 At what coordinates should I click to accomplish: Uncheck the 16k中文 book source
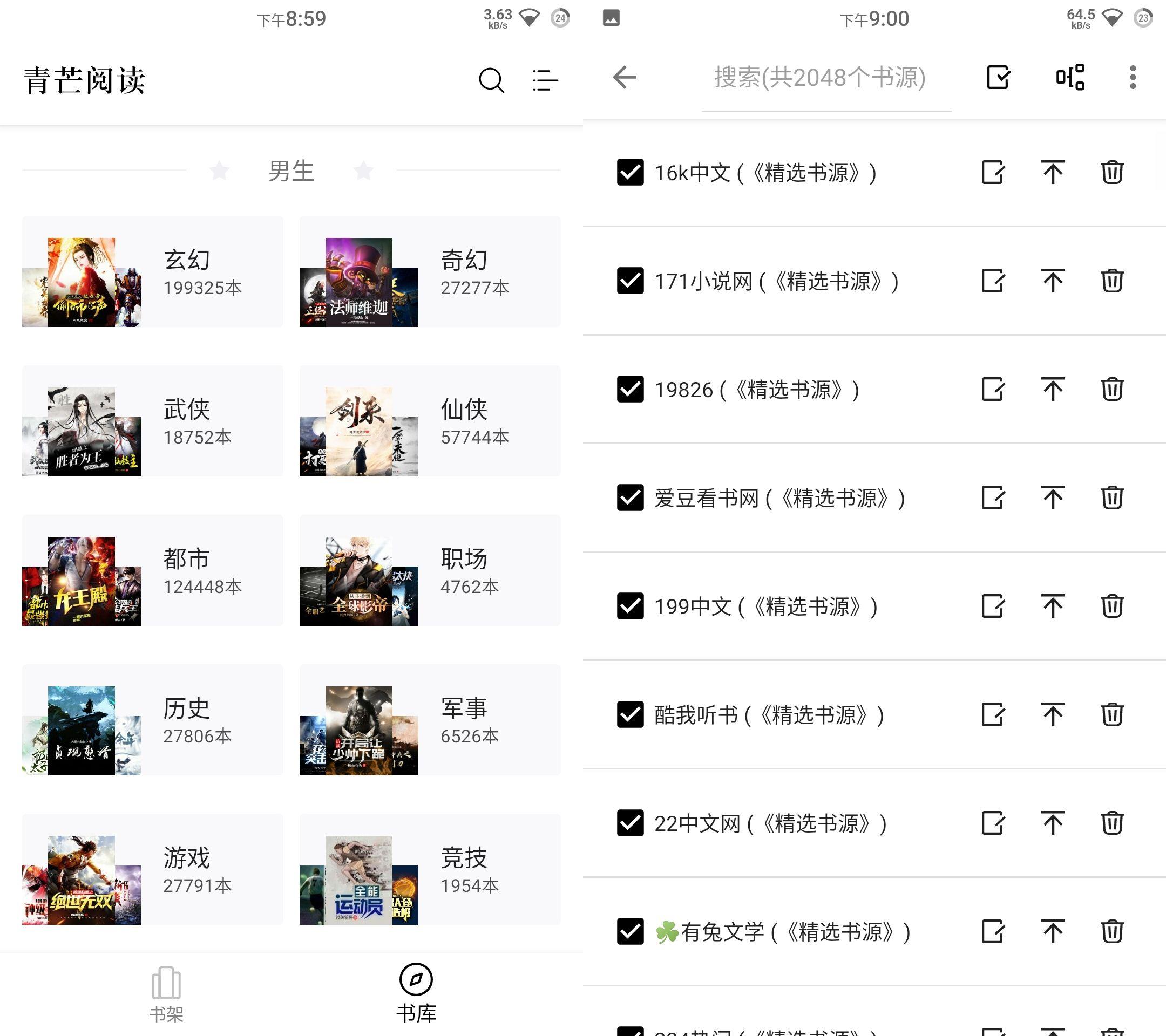click(x=631, y=173)
